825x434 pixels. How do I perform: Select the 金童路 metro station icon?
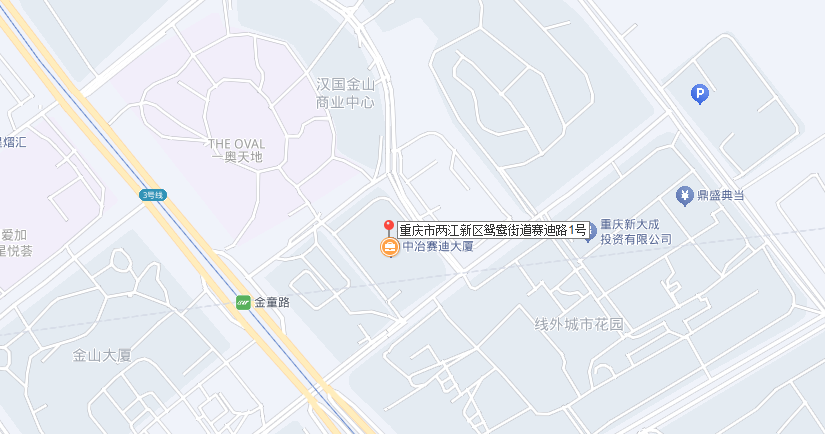click(x=243, y=302)
